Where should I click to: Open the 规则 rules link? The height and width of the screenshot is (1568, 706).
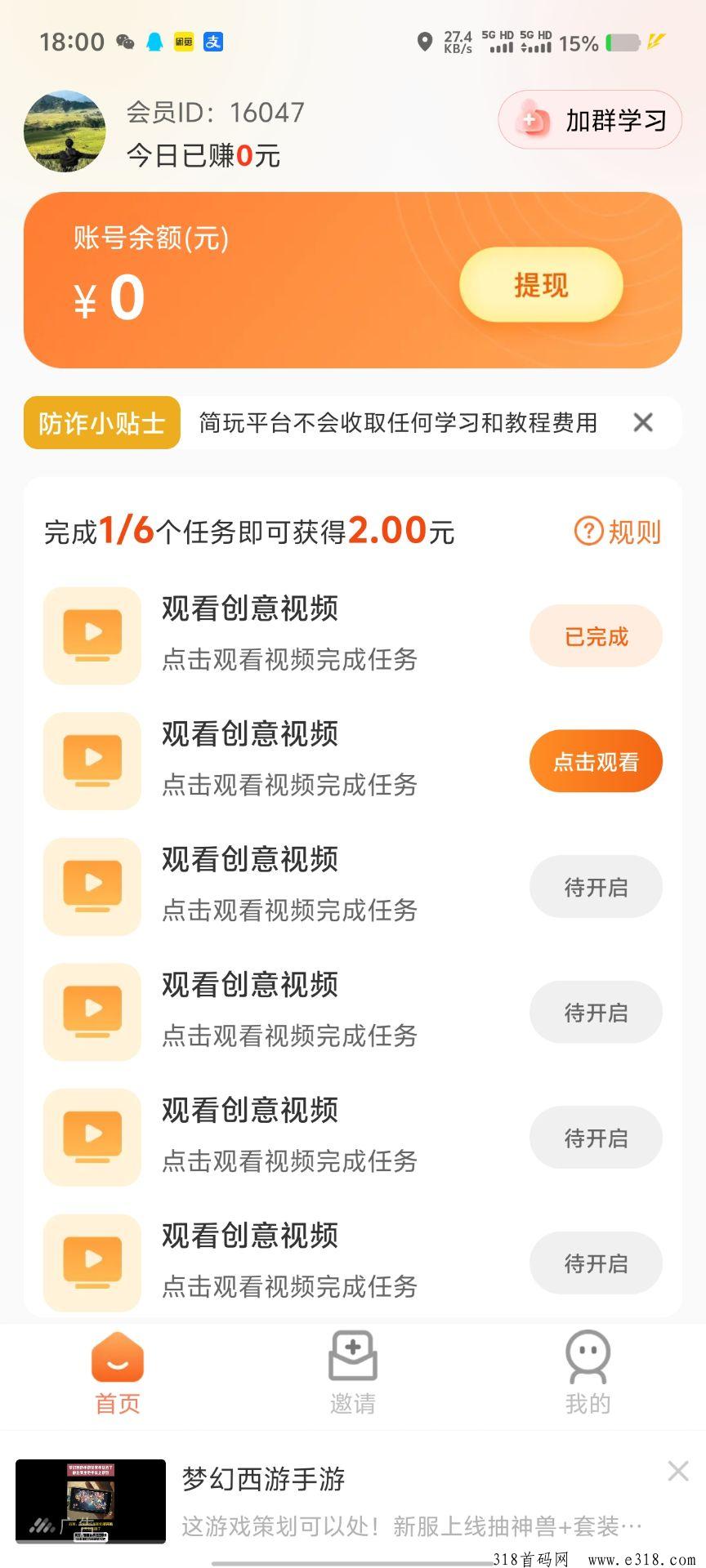coord(618,532)
